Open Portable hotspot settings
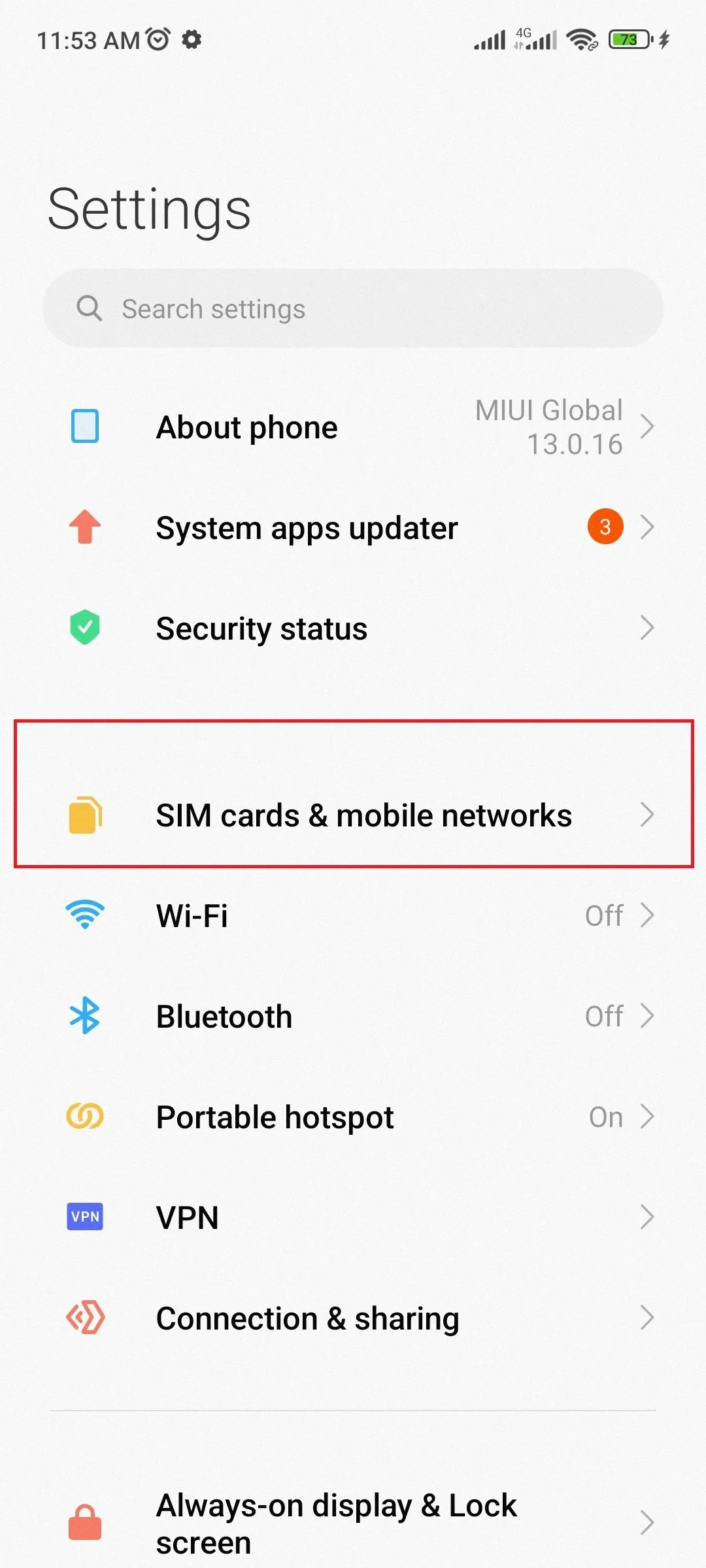This screenshot has width=706, height=1568. click(353, 1117)
